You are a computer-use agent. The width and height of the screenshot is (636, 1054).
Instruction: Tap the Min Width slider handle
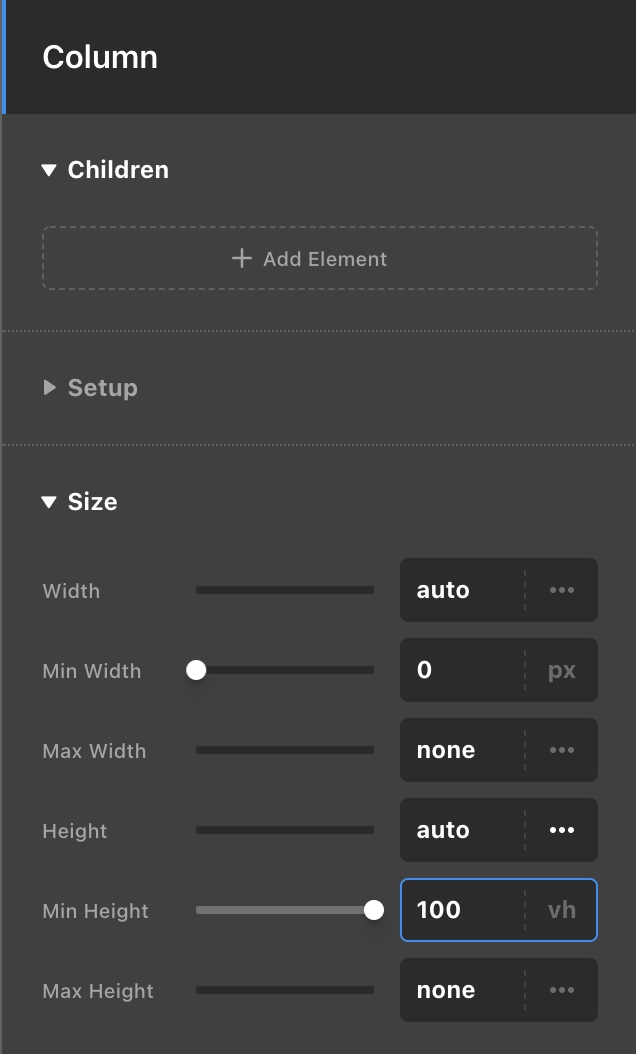pyautogui.click(x=196, y=670)
